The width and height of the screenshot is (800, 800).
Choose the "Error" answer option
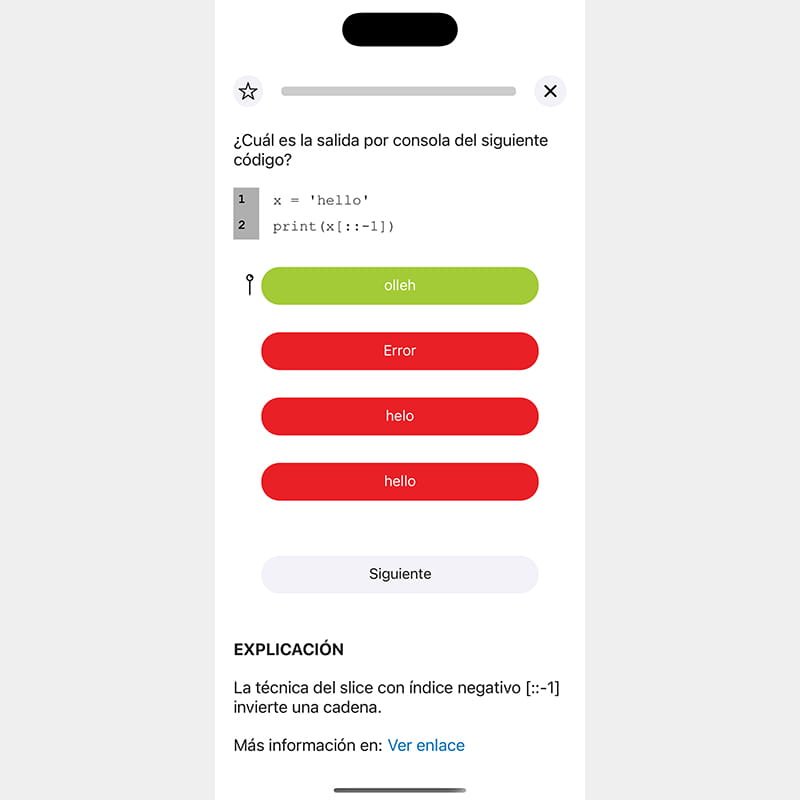click(x=400, y=351)
